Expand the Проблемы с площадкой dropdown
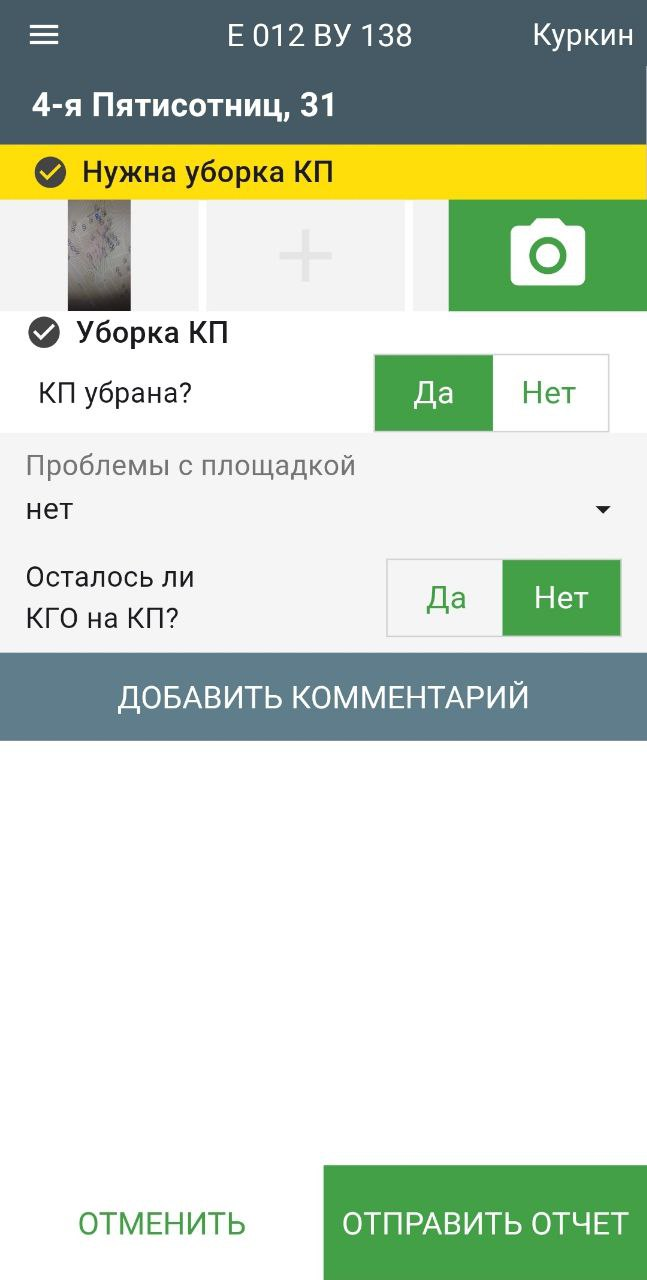 [x=320, y=509]
